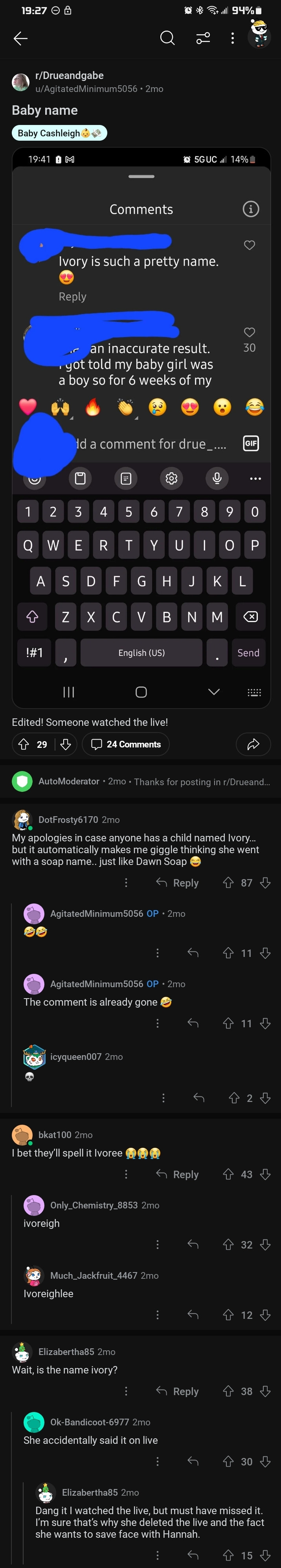
Task: Upvote the Baby name post
Action: coord(24,744)
